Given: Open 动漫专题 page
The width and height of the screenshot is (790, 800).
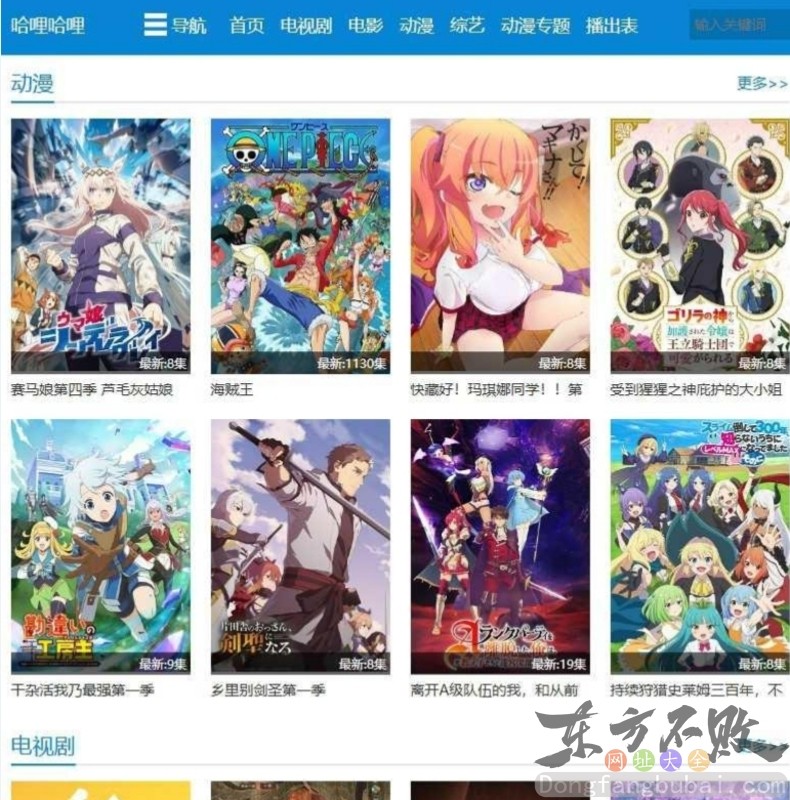Looking at the screenshot, I should point(535,25).
